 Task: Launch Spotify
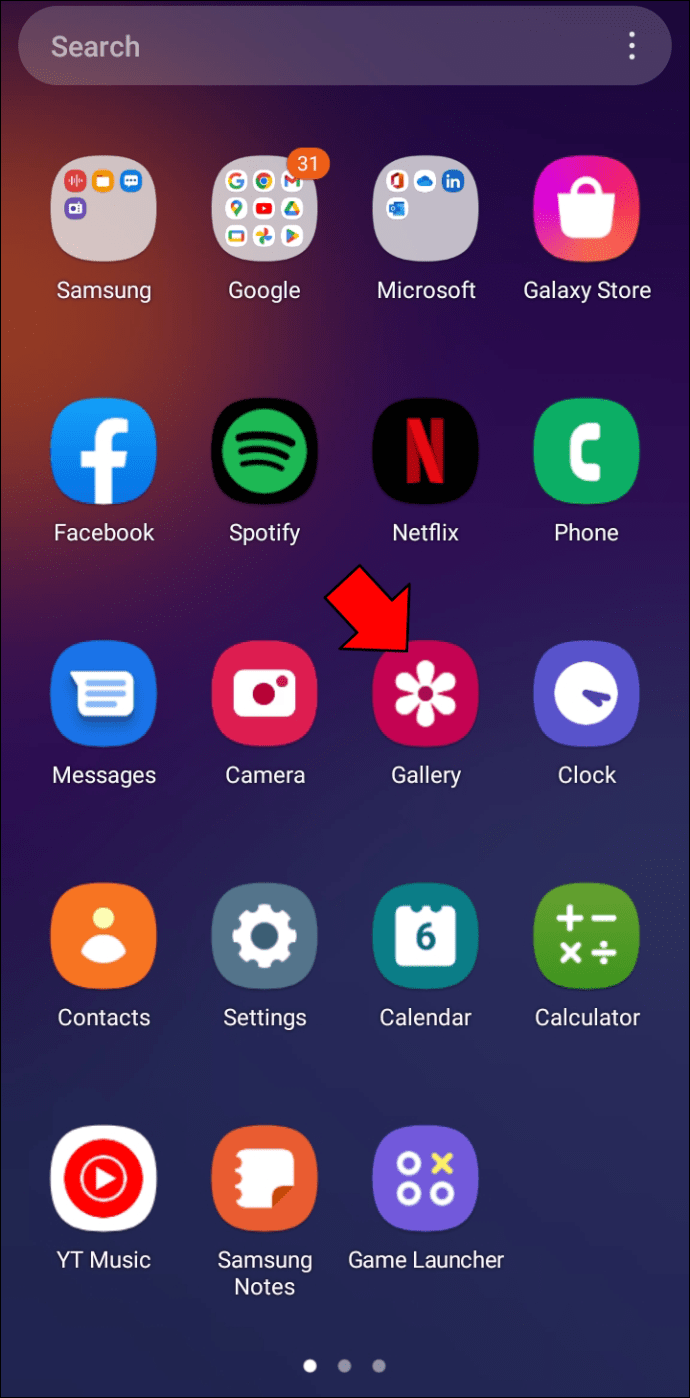click(264, 450)
